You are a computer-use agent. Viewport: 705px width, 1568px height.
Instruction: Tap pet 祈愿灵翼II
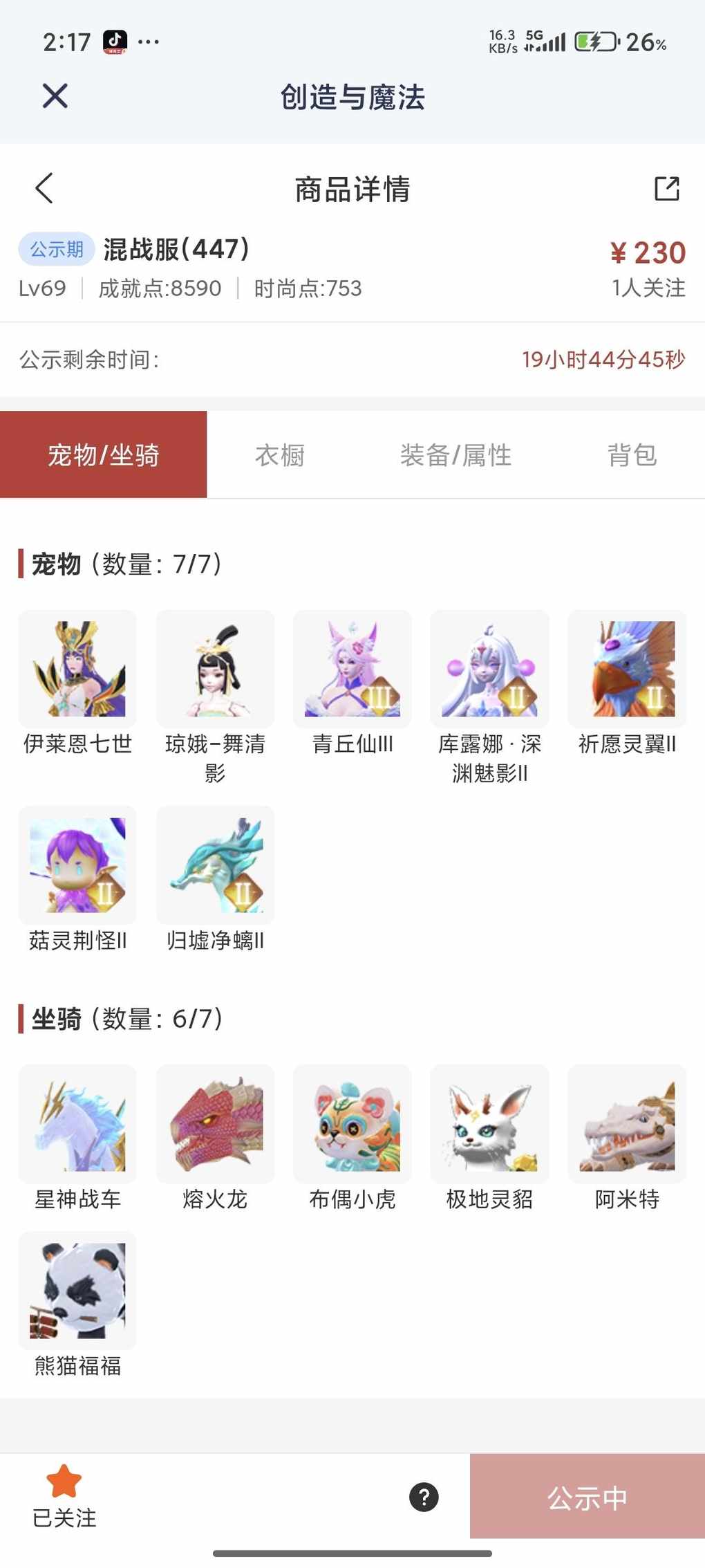627,669
